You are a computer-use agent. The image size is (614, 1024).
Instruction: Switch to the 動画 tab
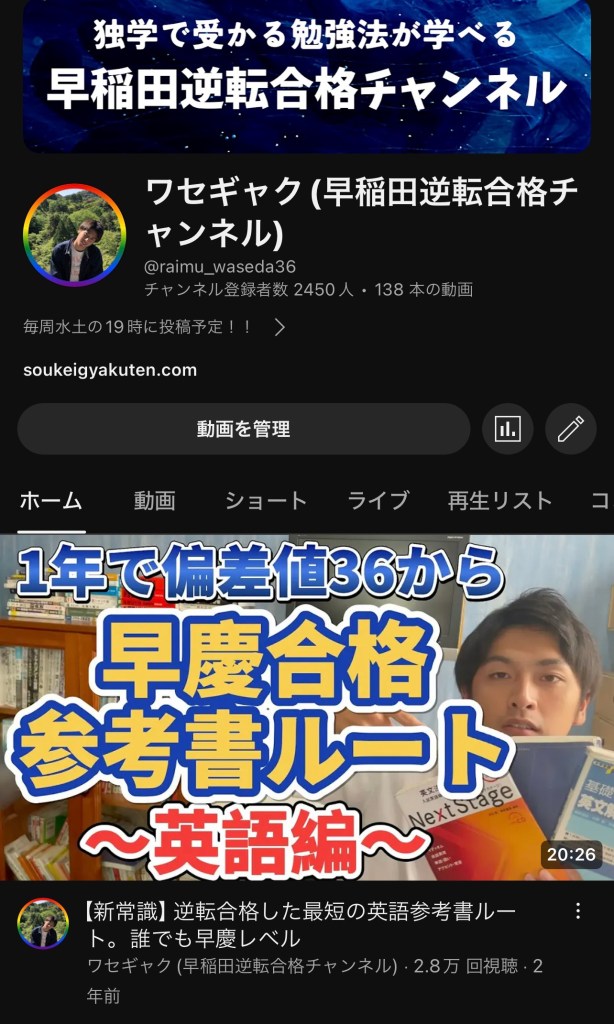click(154, 501)
